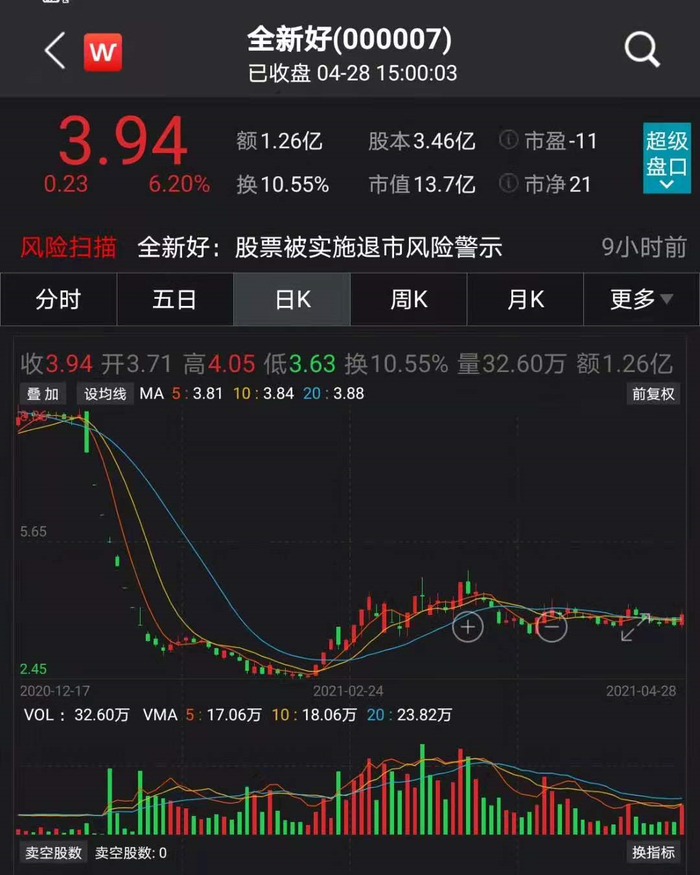This screenshot has height=875, width=700.
Task: Open the 超级盘口 panel
Action: pos(666,158)
